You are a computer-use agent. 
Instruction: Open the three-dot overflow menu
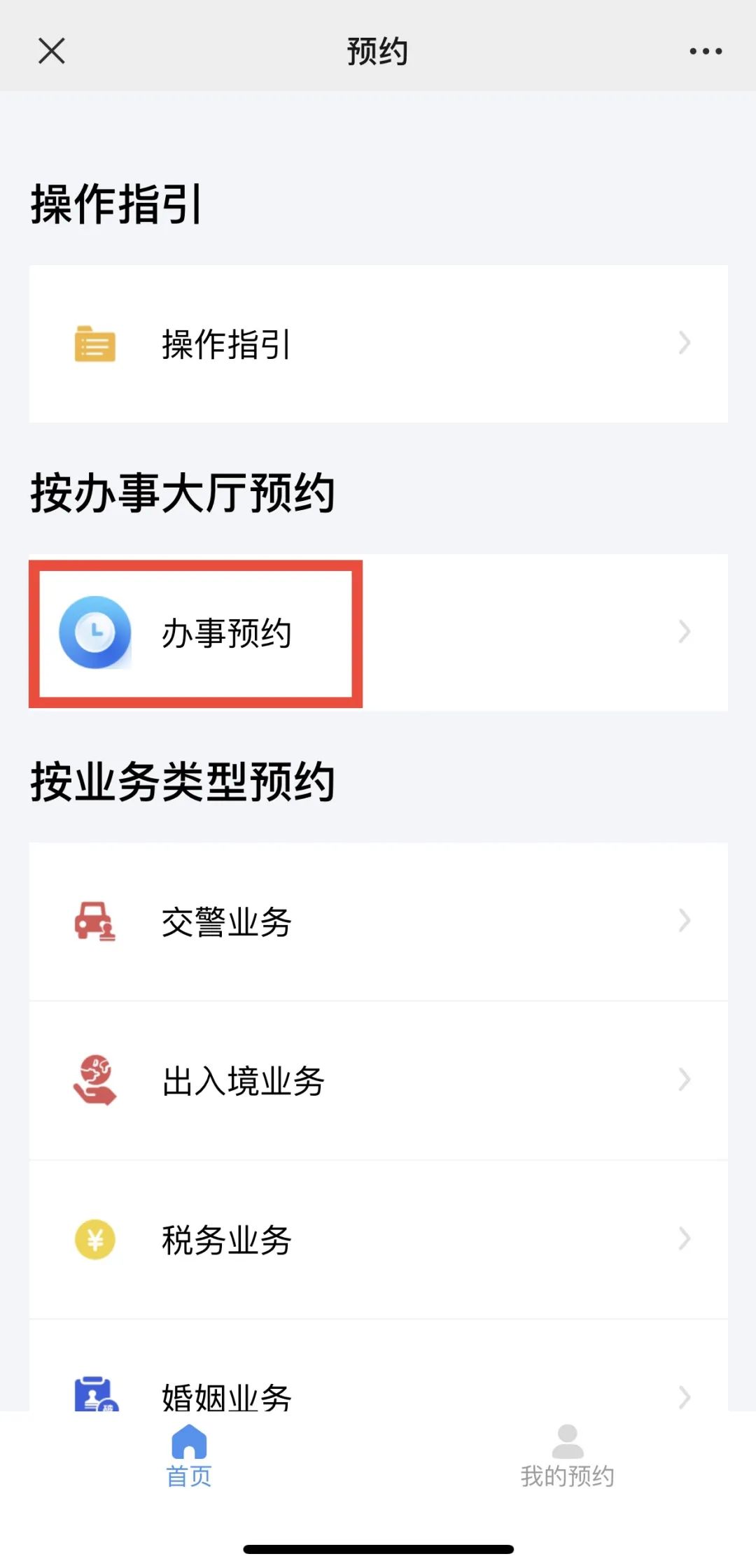click(x=705, y=51)
